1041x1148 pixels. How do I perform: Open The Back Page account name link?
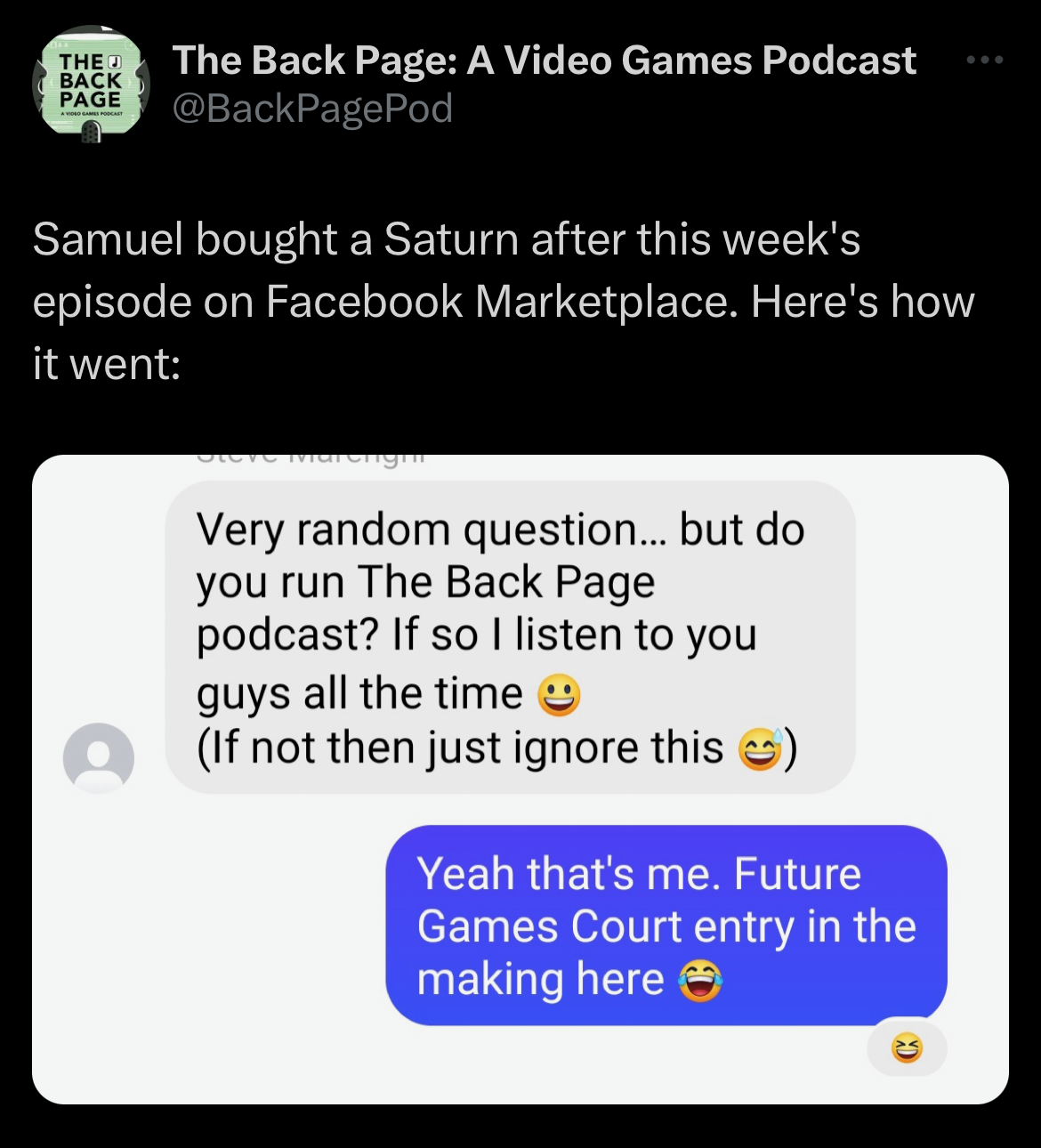coord(544,61)
